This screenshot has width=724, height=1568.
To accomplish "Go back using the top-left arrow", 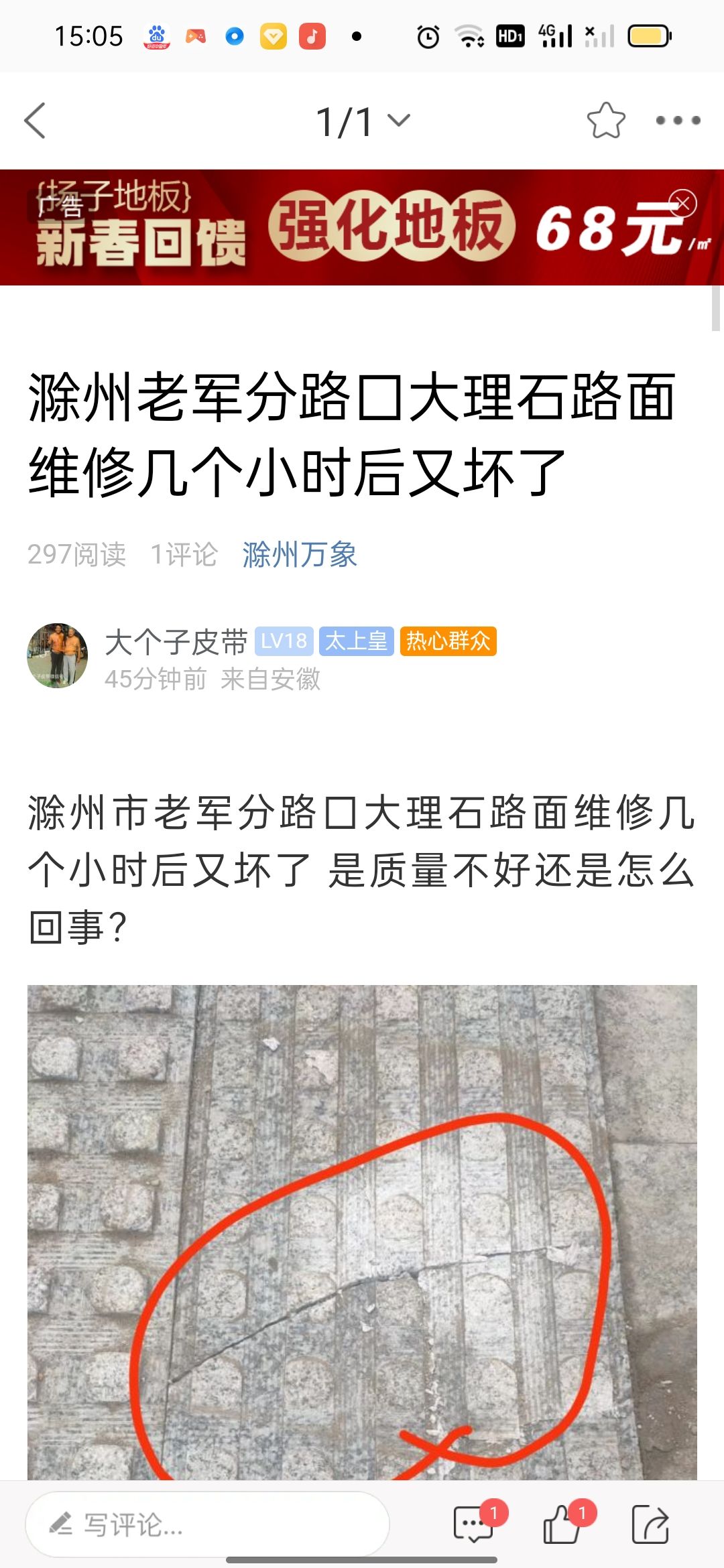I will [35, 121].
